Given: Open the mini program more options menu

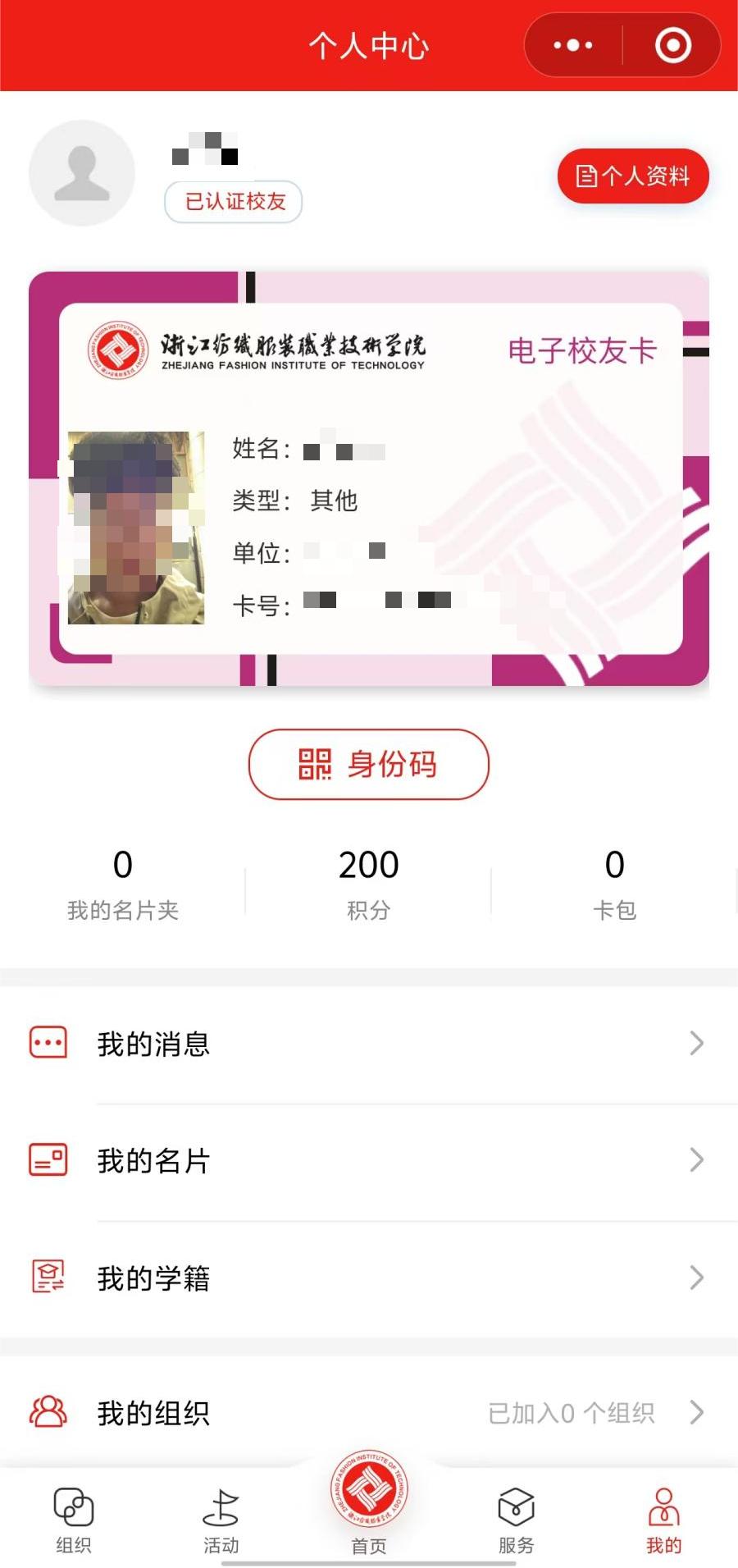Looking at the screenshot, I should pos(573,45).
